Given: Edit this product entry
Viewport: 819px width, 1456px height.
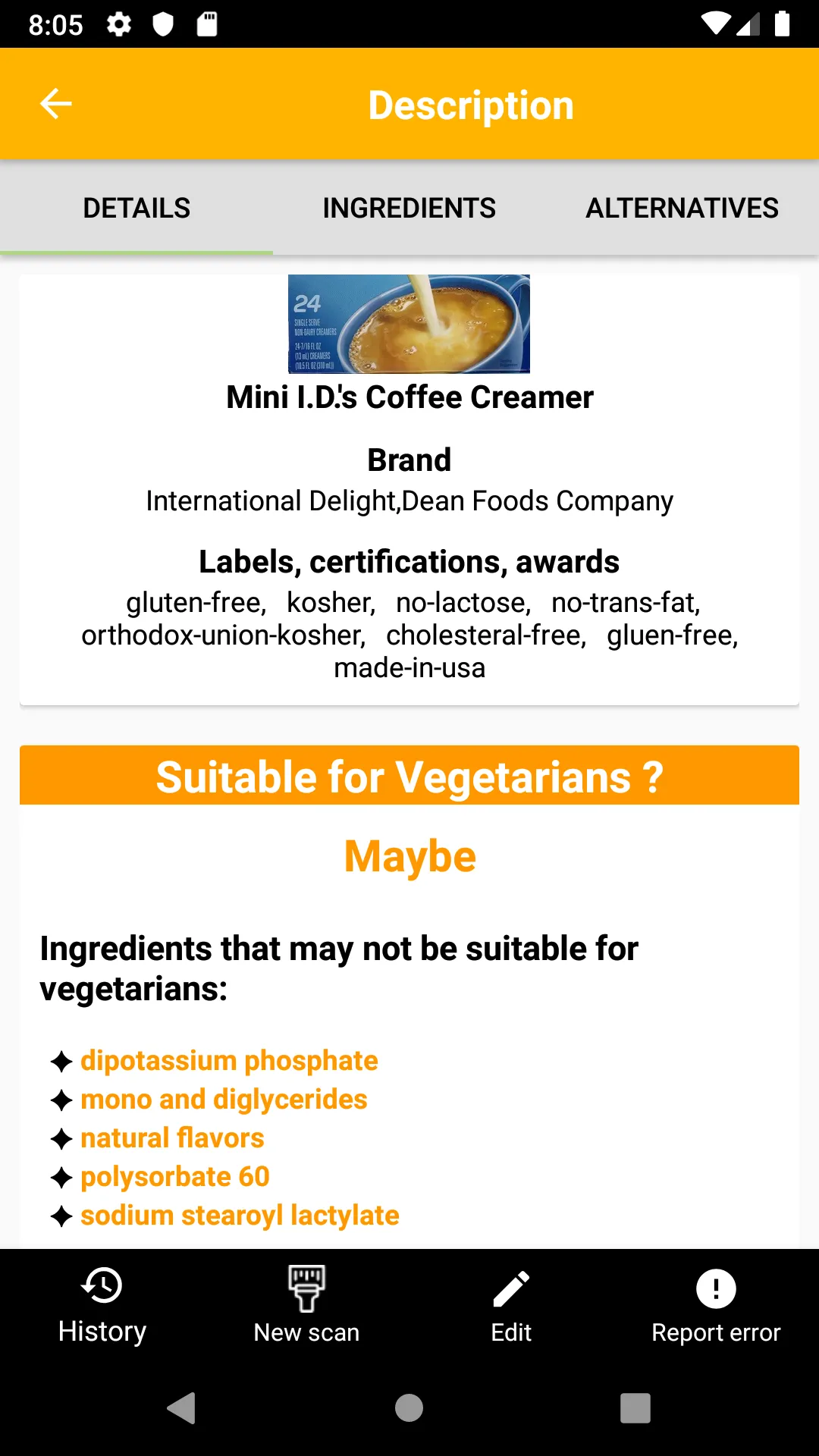Looking at the screenshot, I should pyautogui.click(x=512, y=1306).
